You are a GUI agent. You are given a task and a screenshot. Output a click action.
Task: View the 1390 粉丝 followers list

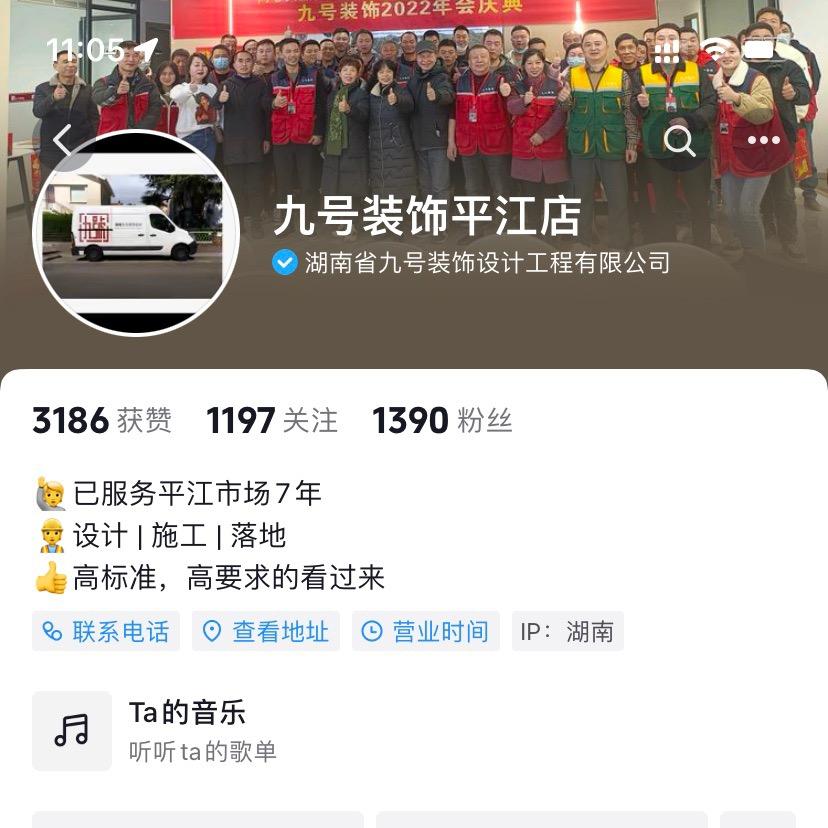click(x=442, y=421)
